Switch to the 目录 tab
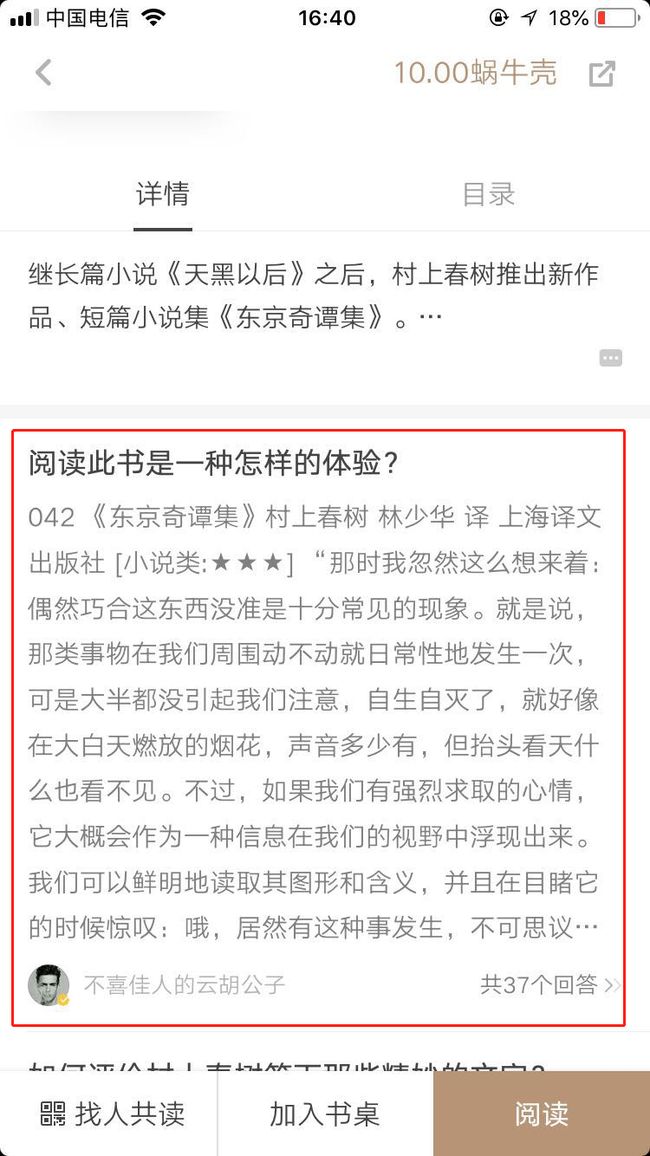Image resolution: width=650 pixels, height=1156 pixels. 488,194
